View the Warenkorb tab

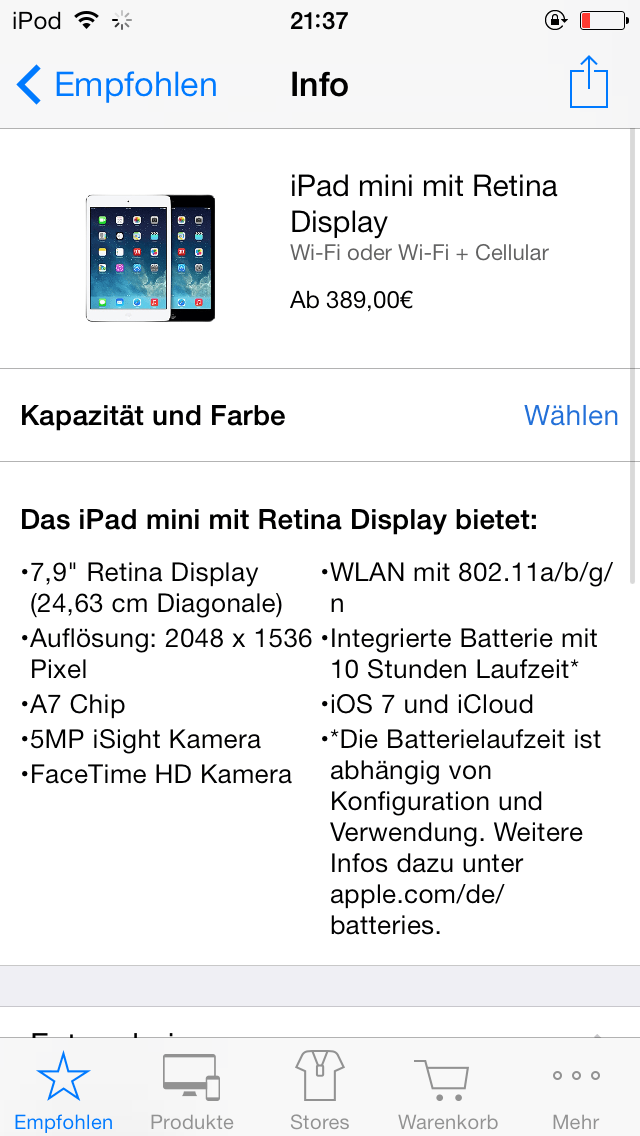click(x=448, y=1090)
